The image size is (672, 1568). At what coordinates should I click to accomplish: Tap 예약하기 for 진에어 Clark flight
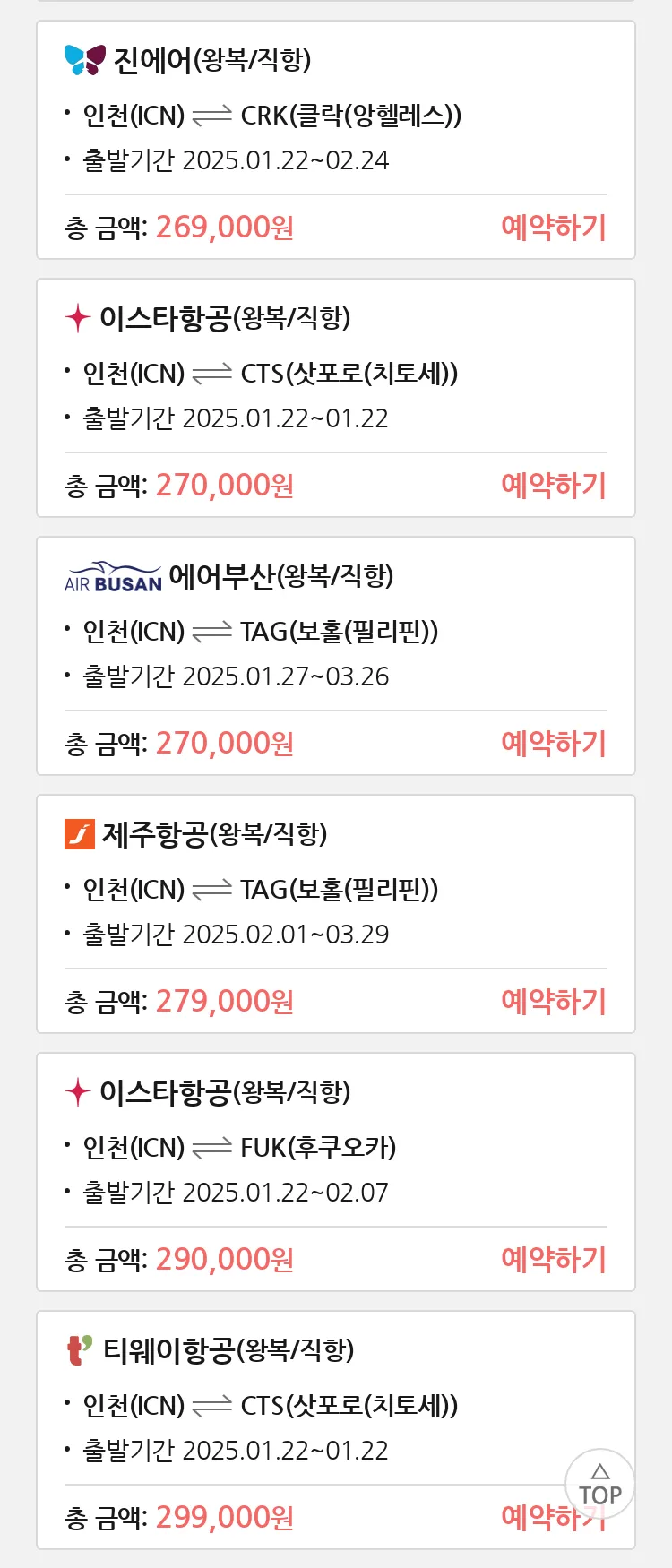point(553,228)
